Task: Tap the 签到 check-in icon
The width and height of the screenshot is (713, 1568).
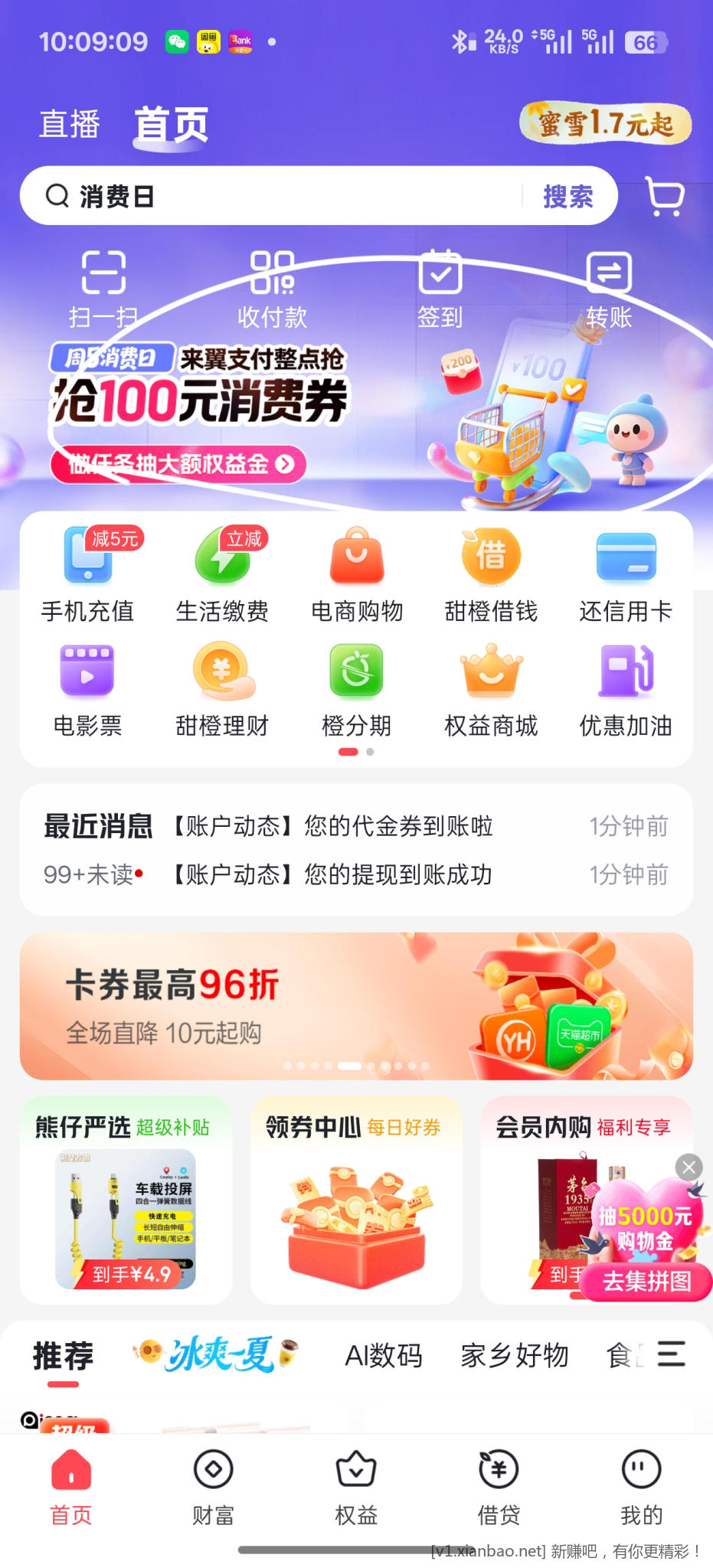Action: 440,287
